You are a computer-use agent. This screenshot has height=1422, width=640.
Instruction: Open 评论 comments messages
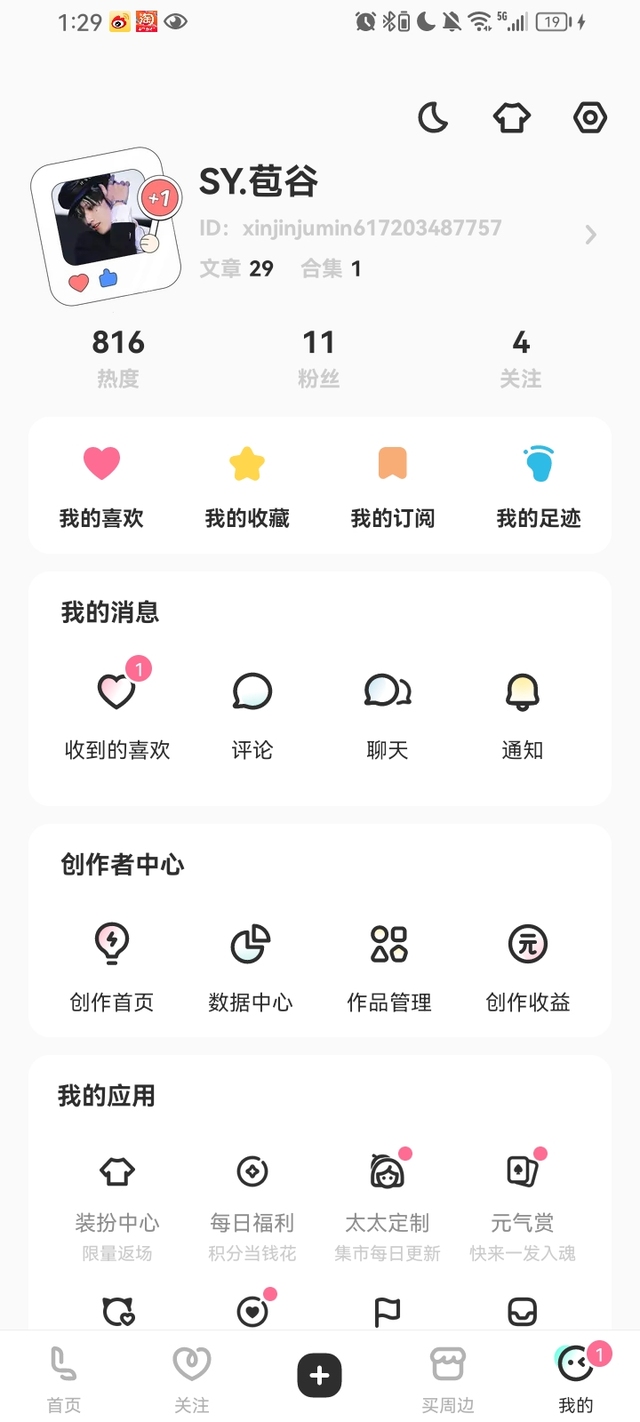(252, 712)
